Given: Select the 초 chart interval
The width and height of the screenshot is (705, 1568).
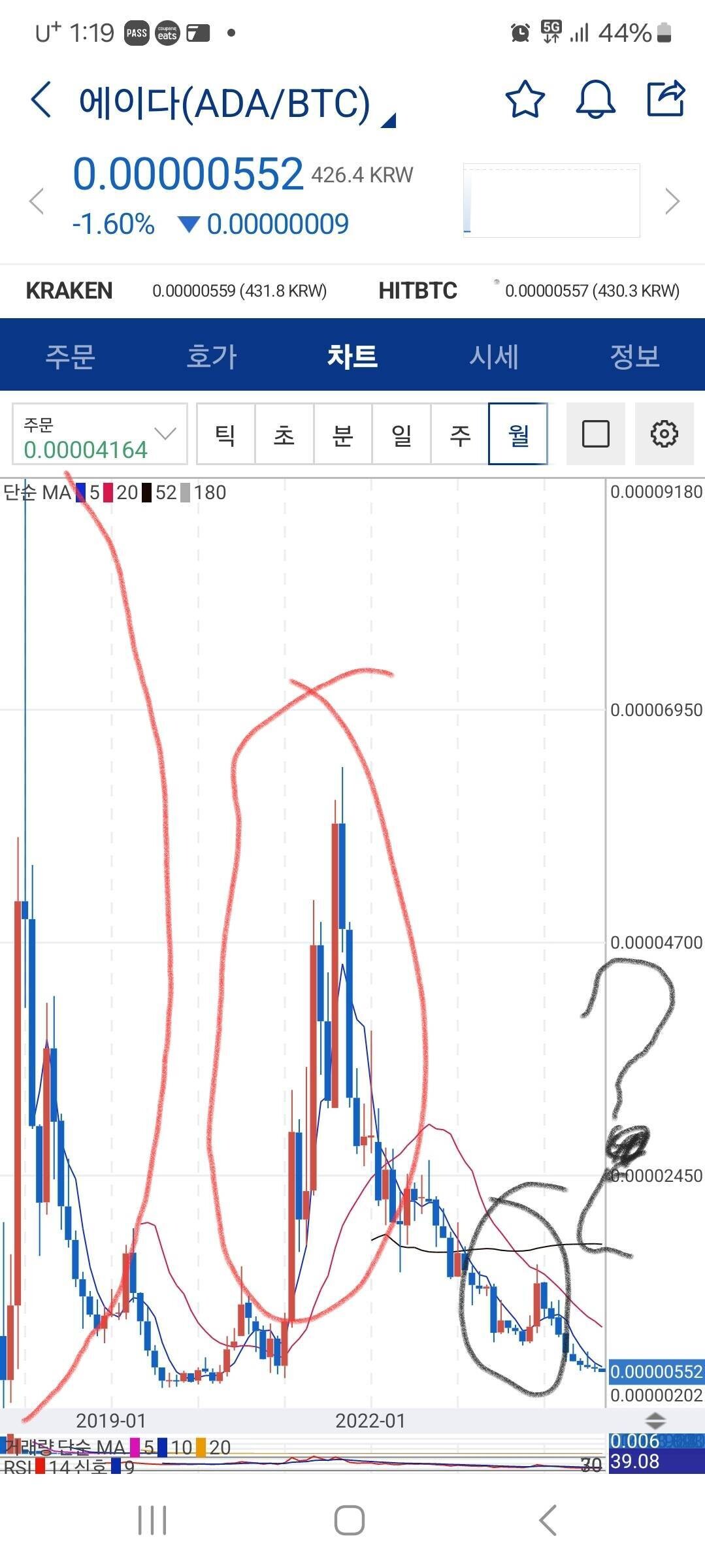Looking at the screenshot, I should click(284, 434).
